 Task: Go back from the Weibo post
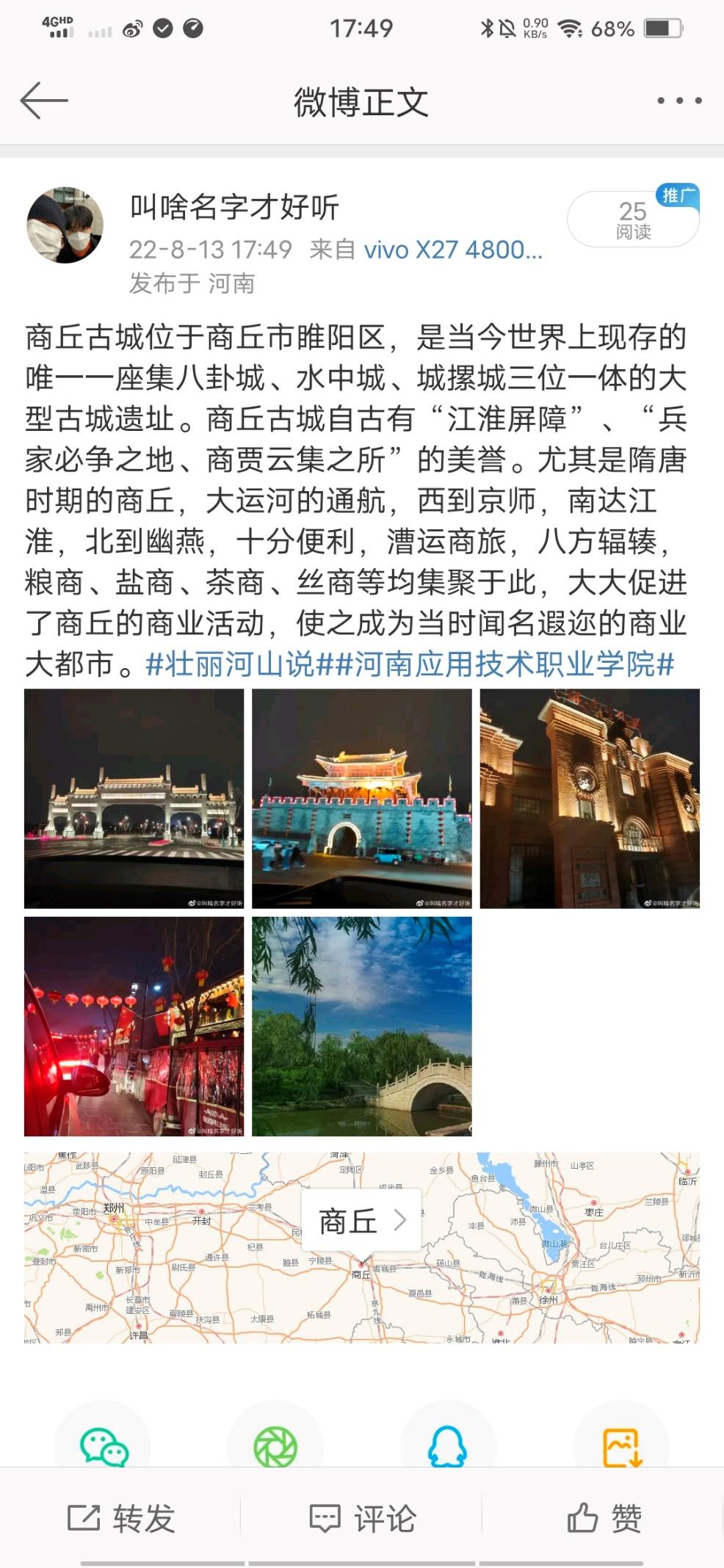coord(44,101)
